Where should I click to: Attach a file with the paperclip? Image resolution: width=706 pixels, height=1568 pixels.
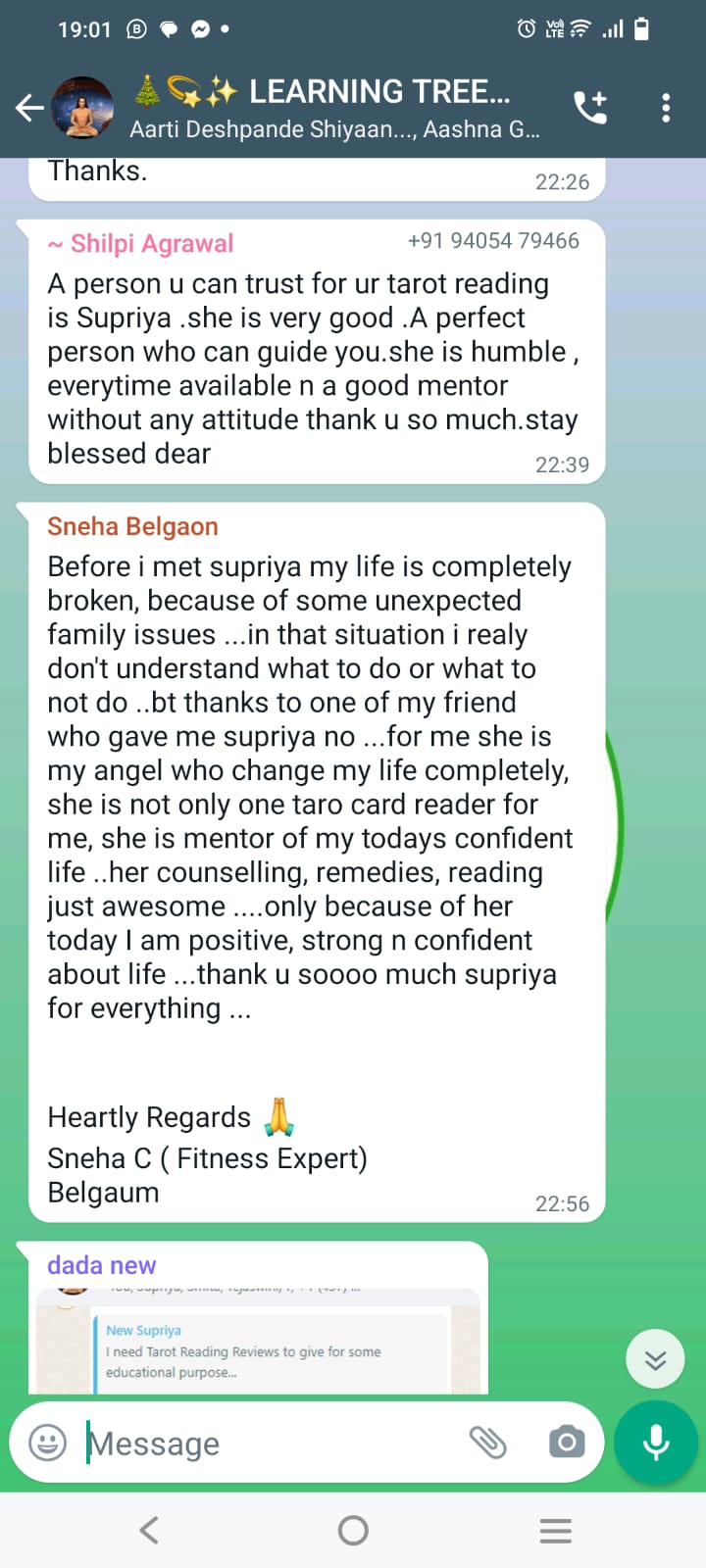(x=487, y=1442)
